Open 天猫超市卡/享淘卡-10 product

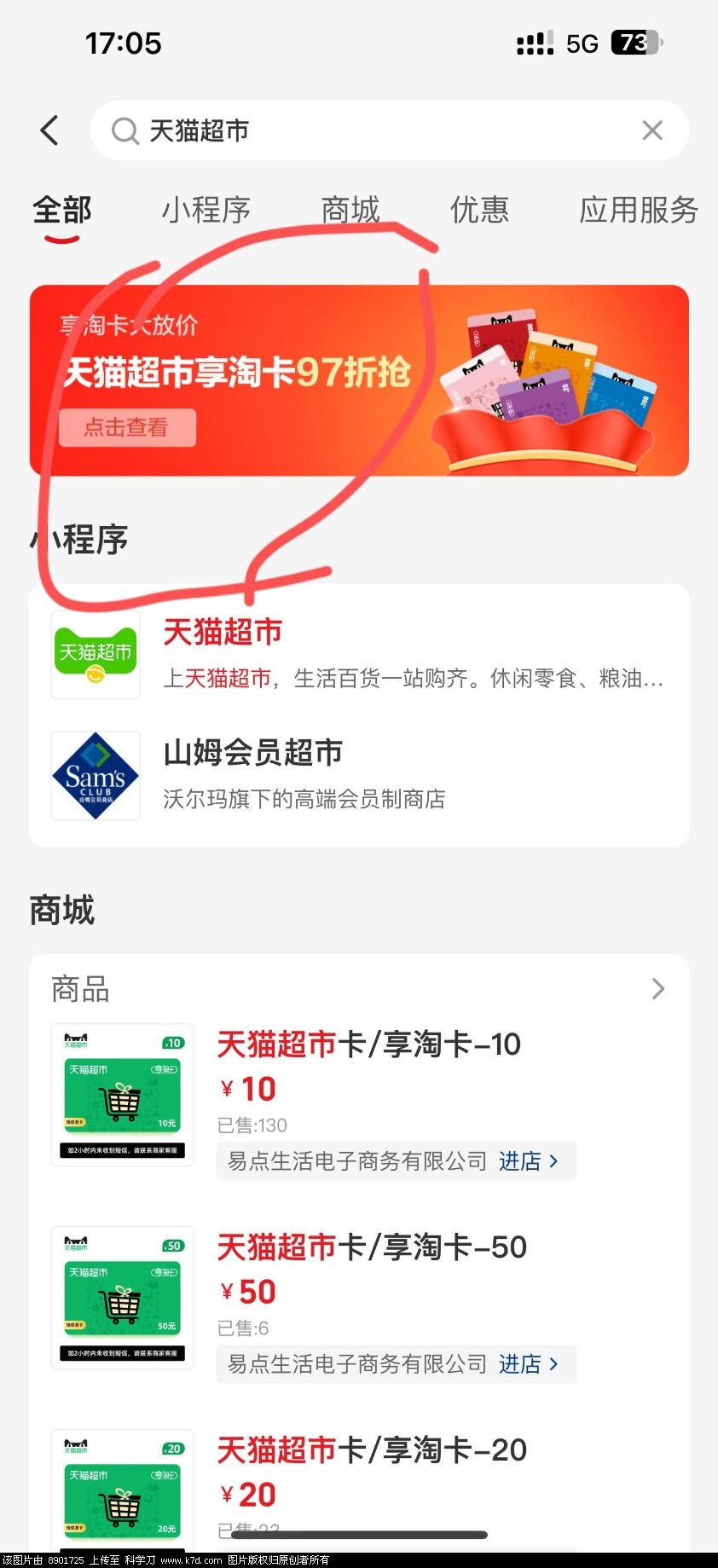pyautogui.click(x=368, y=1044)
